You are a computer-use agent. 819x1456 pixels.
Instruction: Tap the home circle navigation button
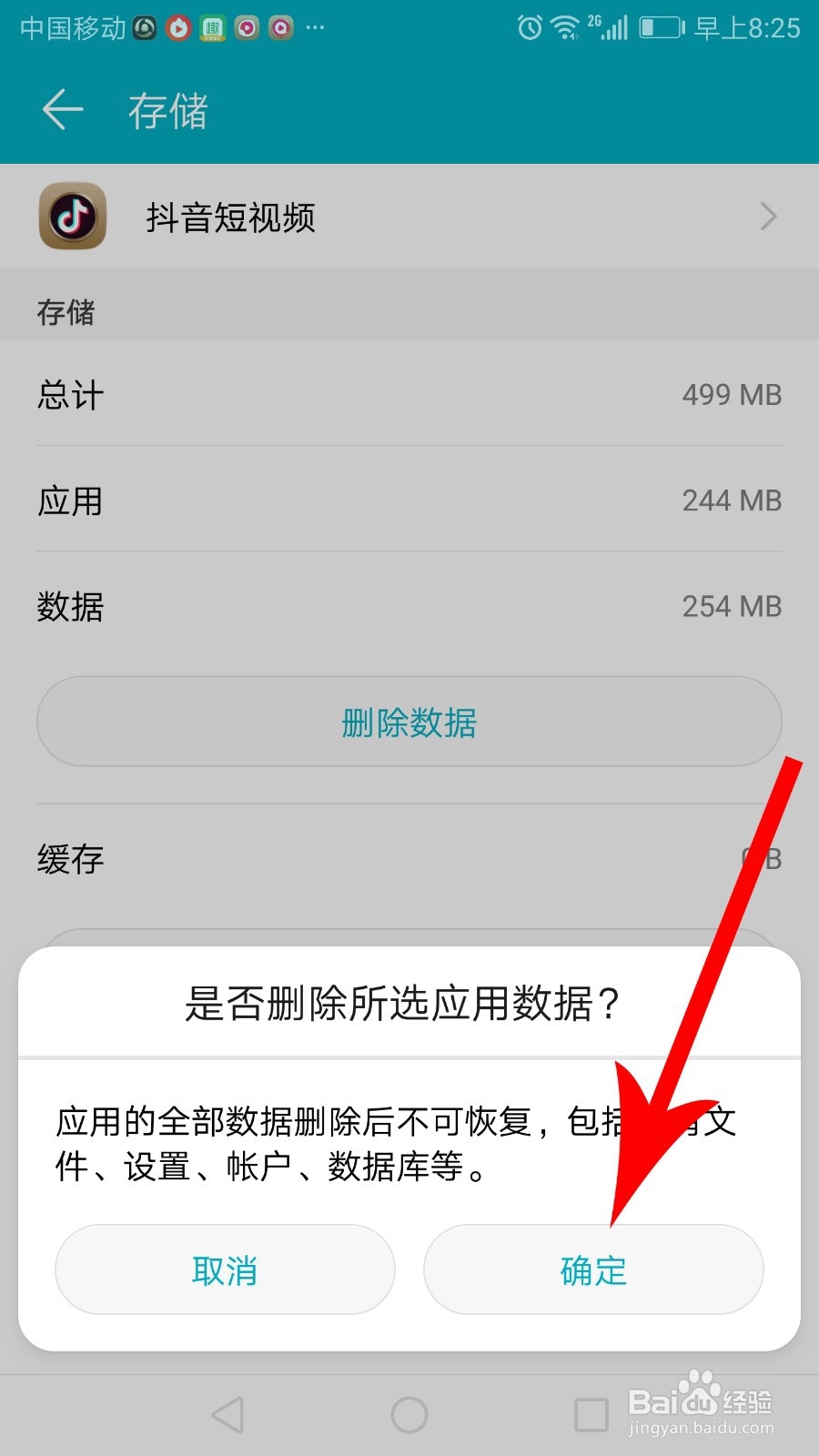409,1413
